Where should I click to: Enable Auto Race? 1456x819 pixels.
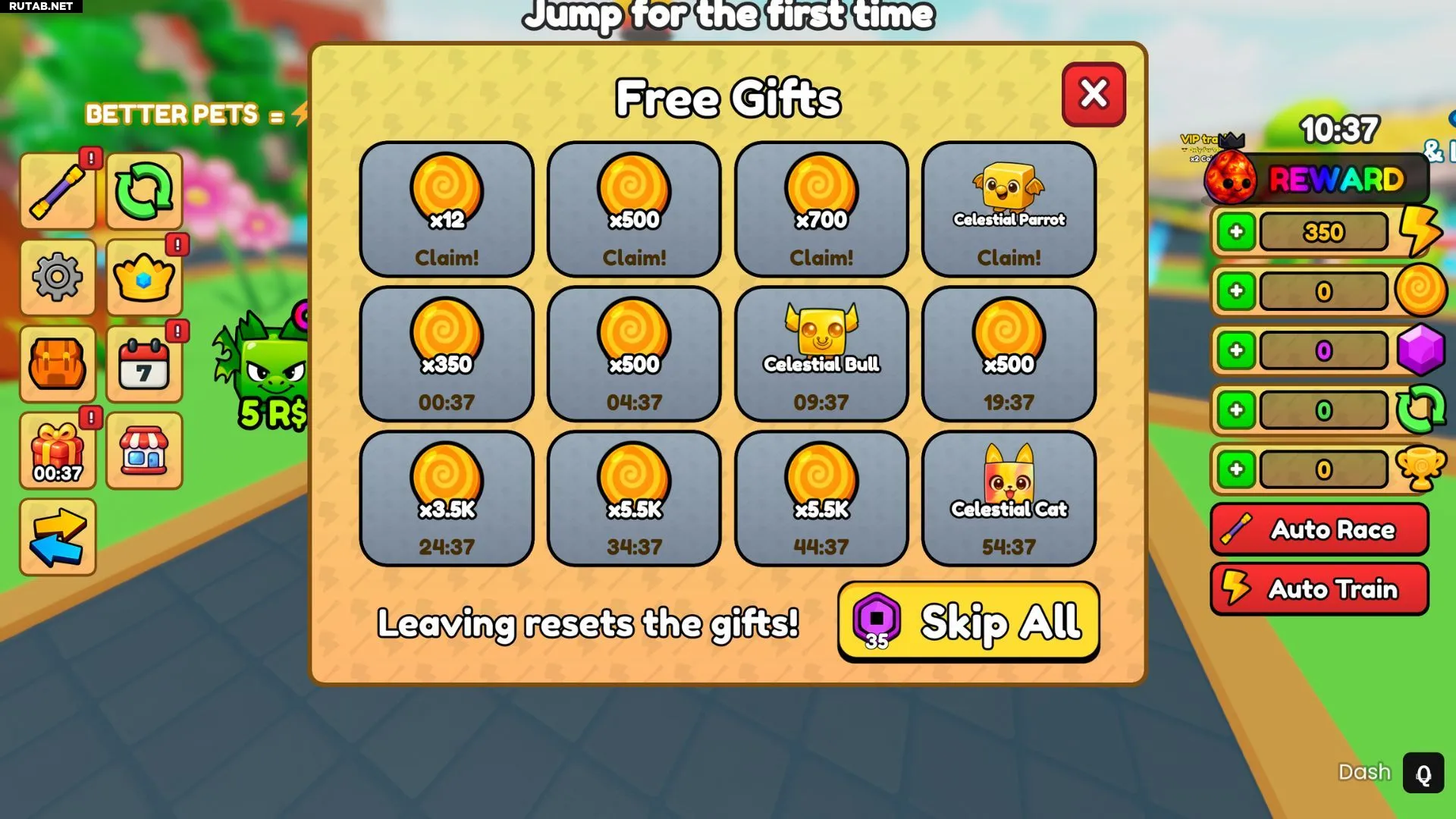coord(1319,529)
